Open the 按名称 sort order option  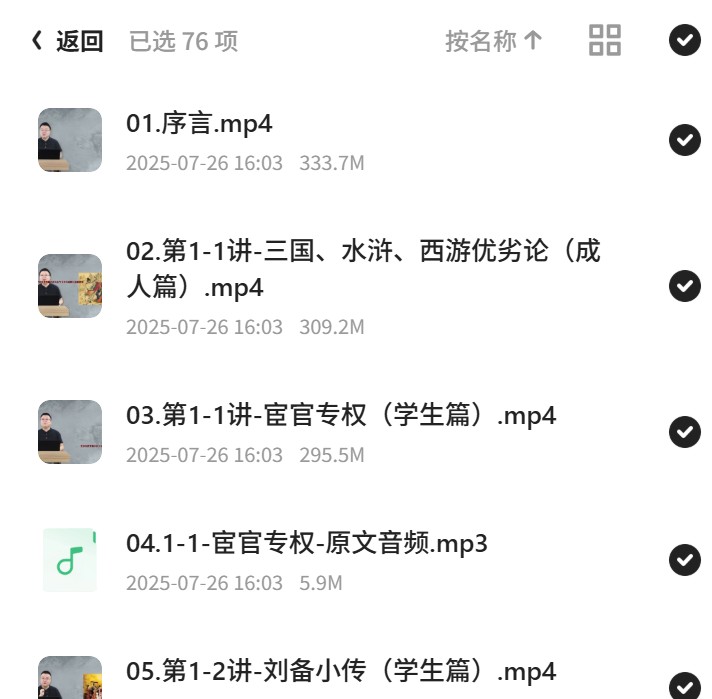(494, 41)
